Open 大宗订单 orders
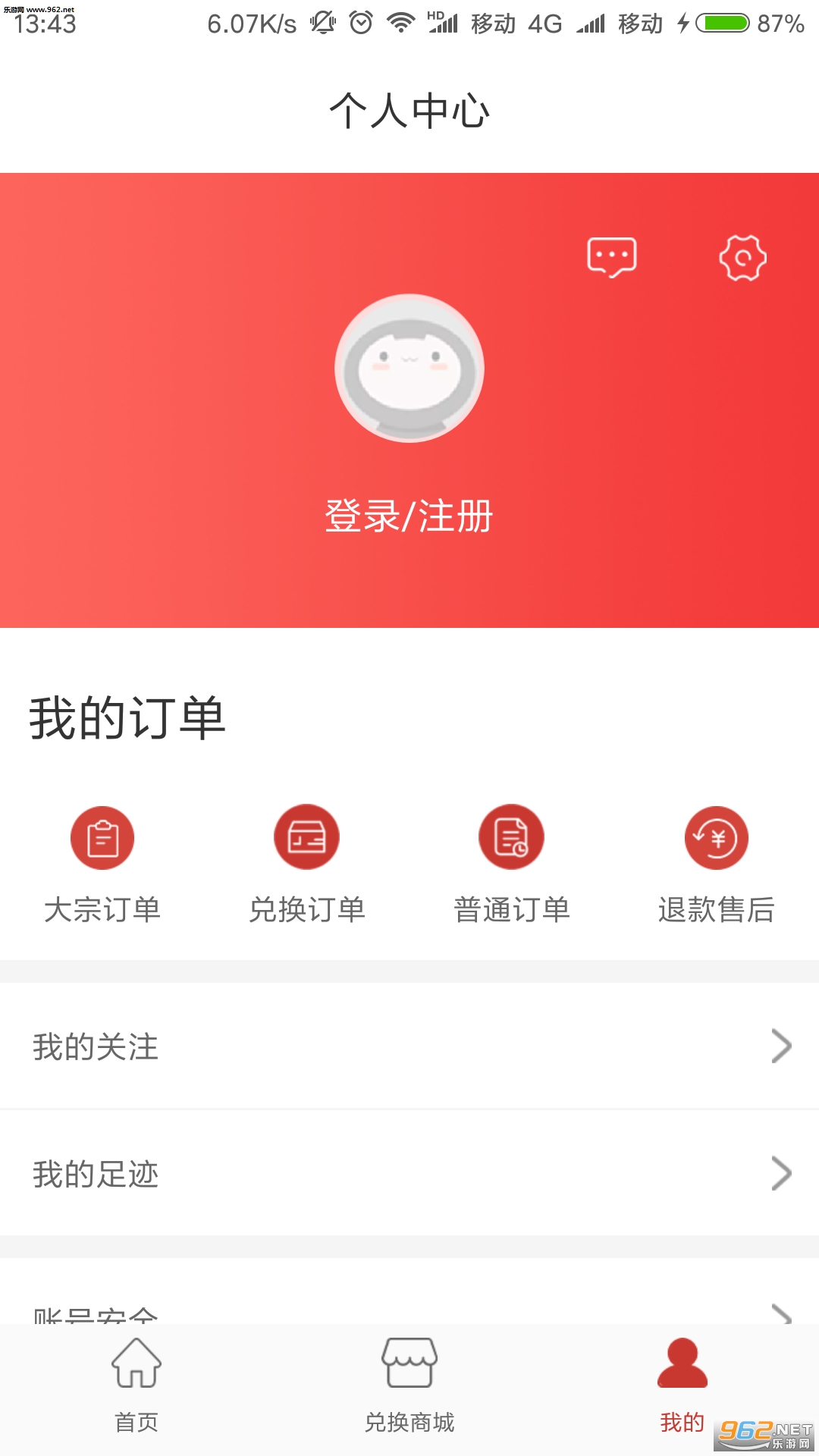The width and height of the screenshot is (819, 1456). 102,864
